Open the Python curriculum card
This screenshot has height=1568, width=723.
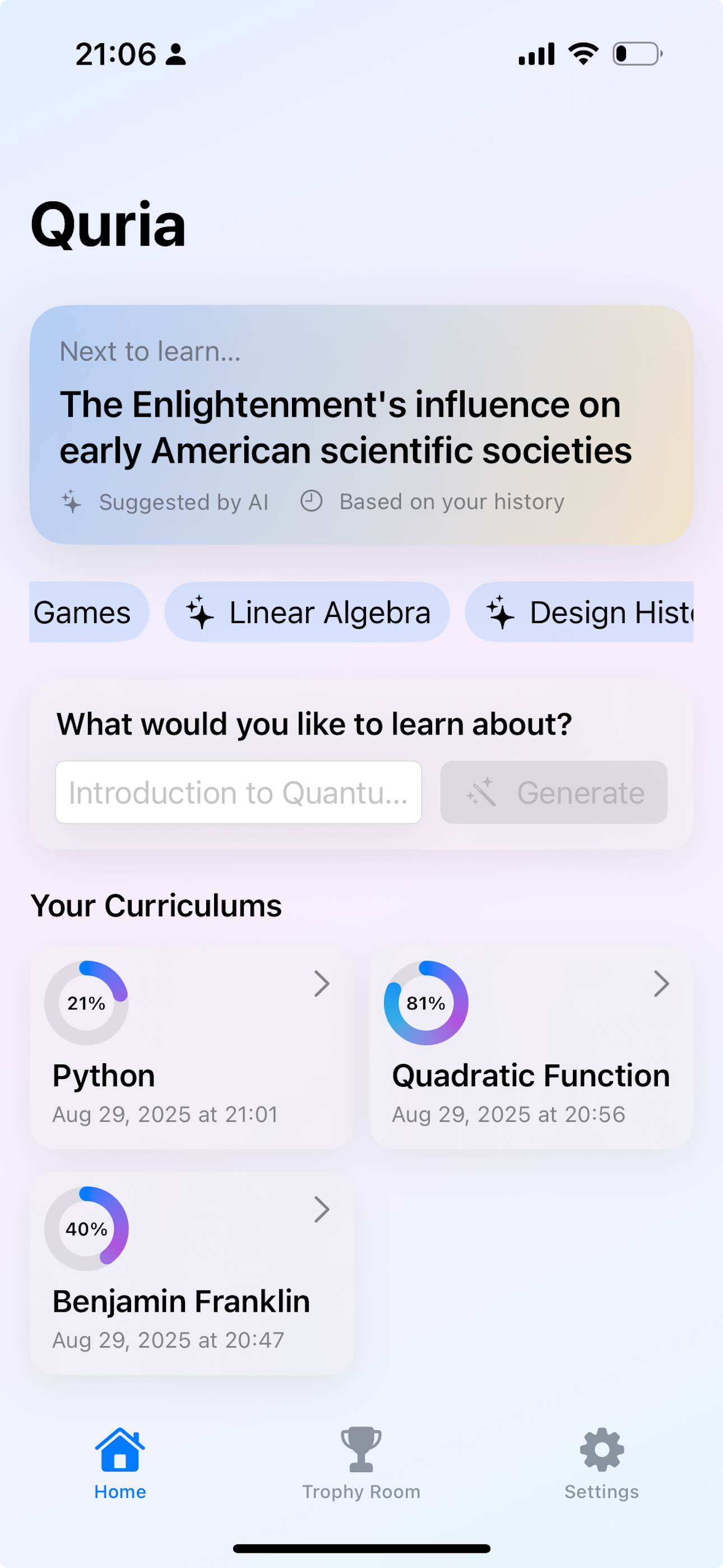coord(192,1047)
